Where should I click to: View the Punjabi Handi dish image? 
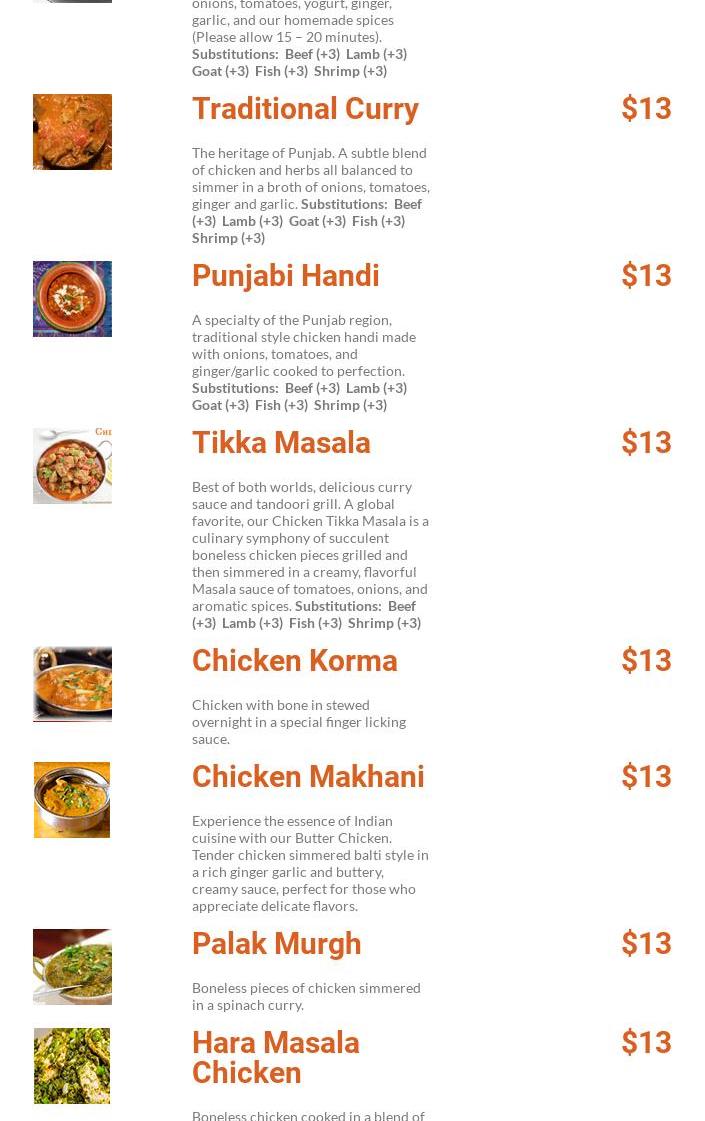coord(72,299)
